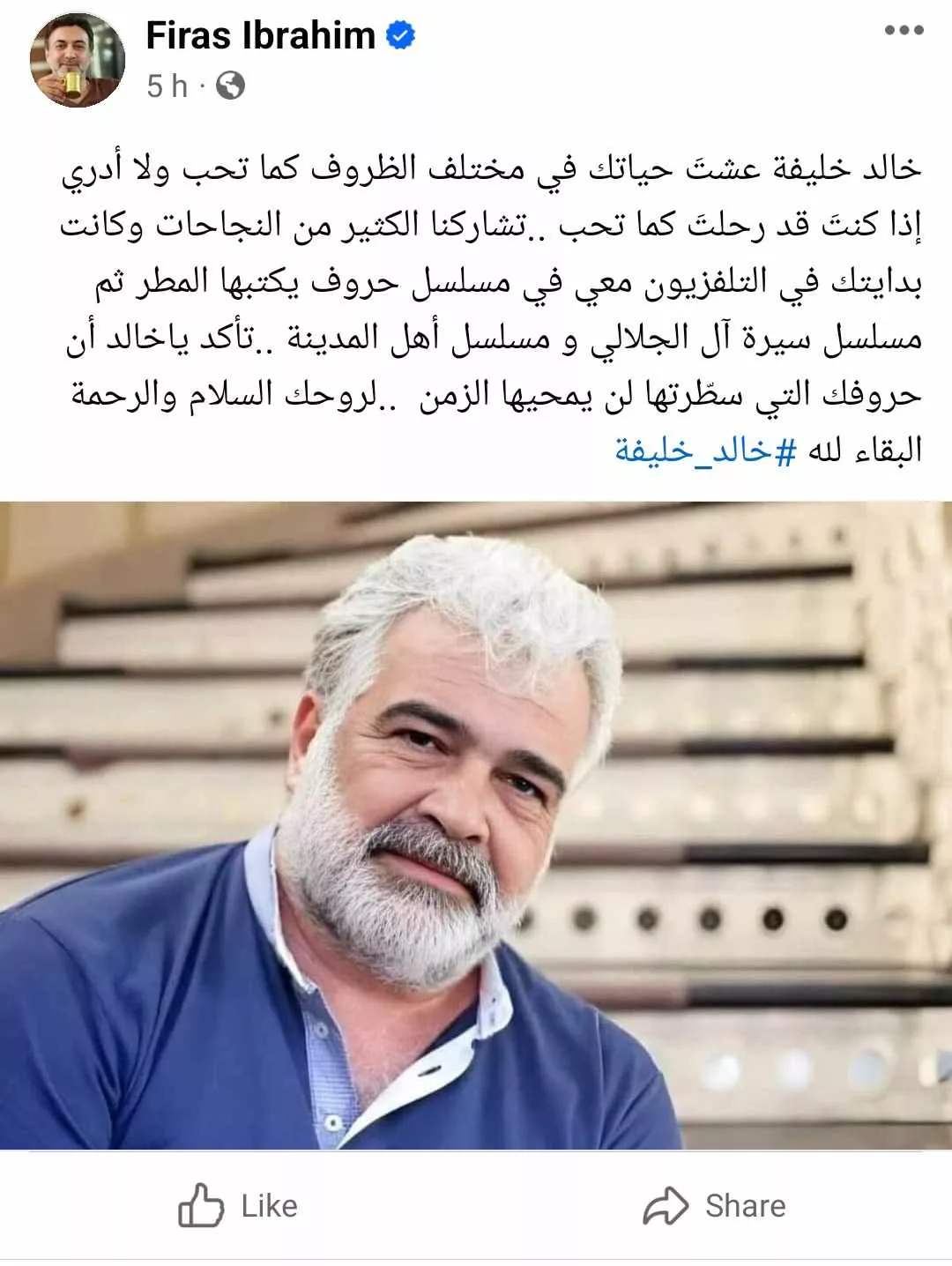The height and width of the screenshot is (1266, 952).
Task: Open Firas Ibrahim's profile picture
Action: tap(78, 60)
